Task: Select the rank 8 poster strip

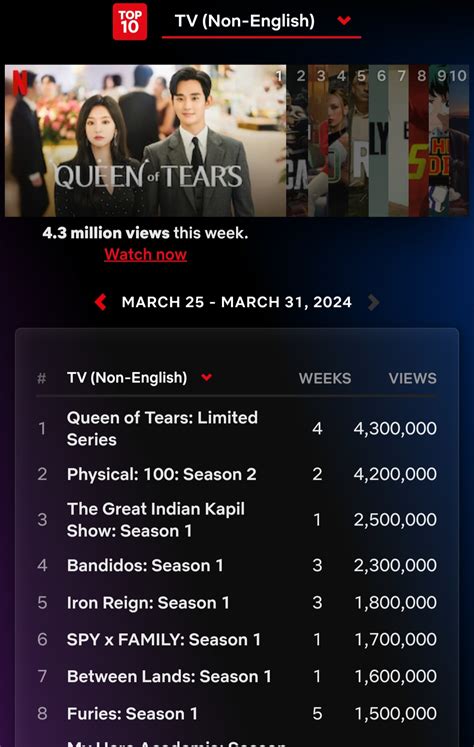Action: pyautogui.click(x=419, y=141)
